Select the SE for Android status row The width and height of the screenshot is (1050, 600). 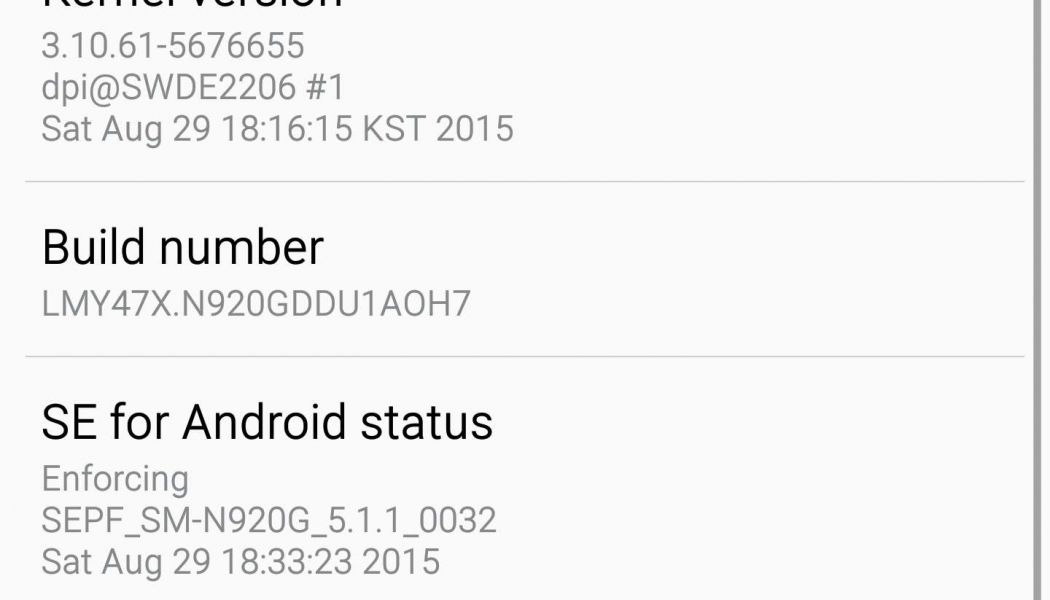tap(524, 489)
